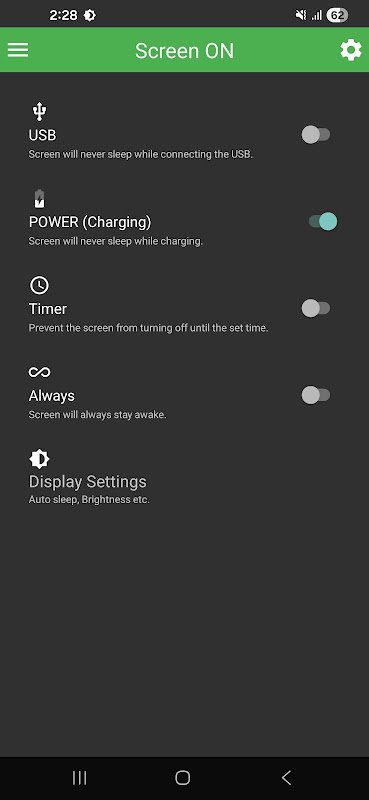Tap the system home button
The width and height of the screenshot is (369, 800).
pyautogui.click(x=182, y=778)
